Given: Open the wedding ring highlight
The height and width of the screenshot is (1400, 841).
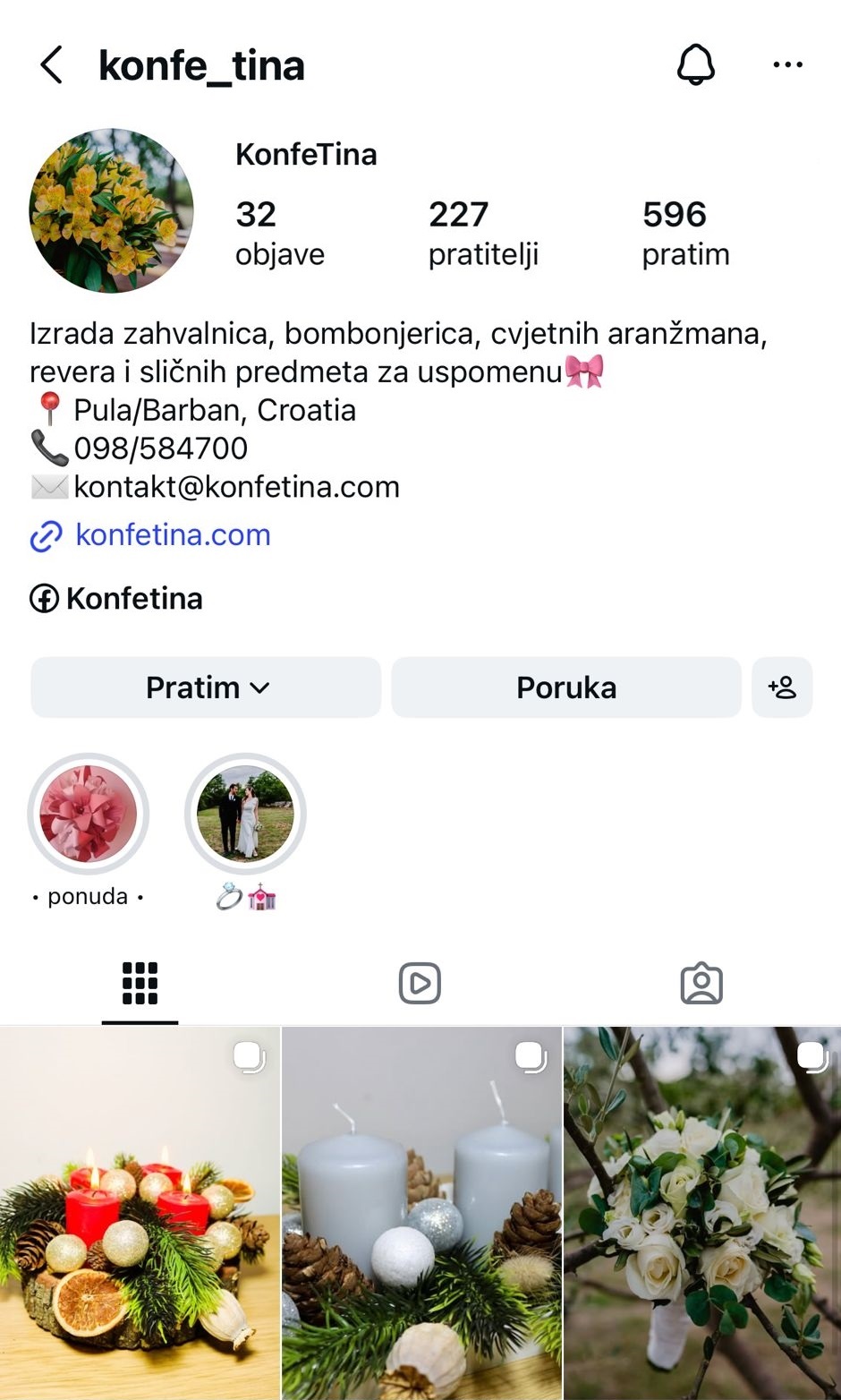Looking at the screenshot, I should click(245, 814).
